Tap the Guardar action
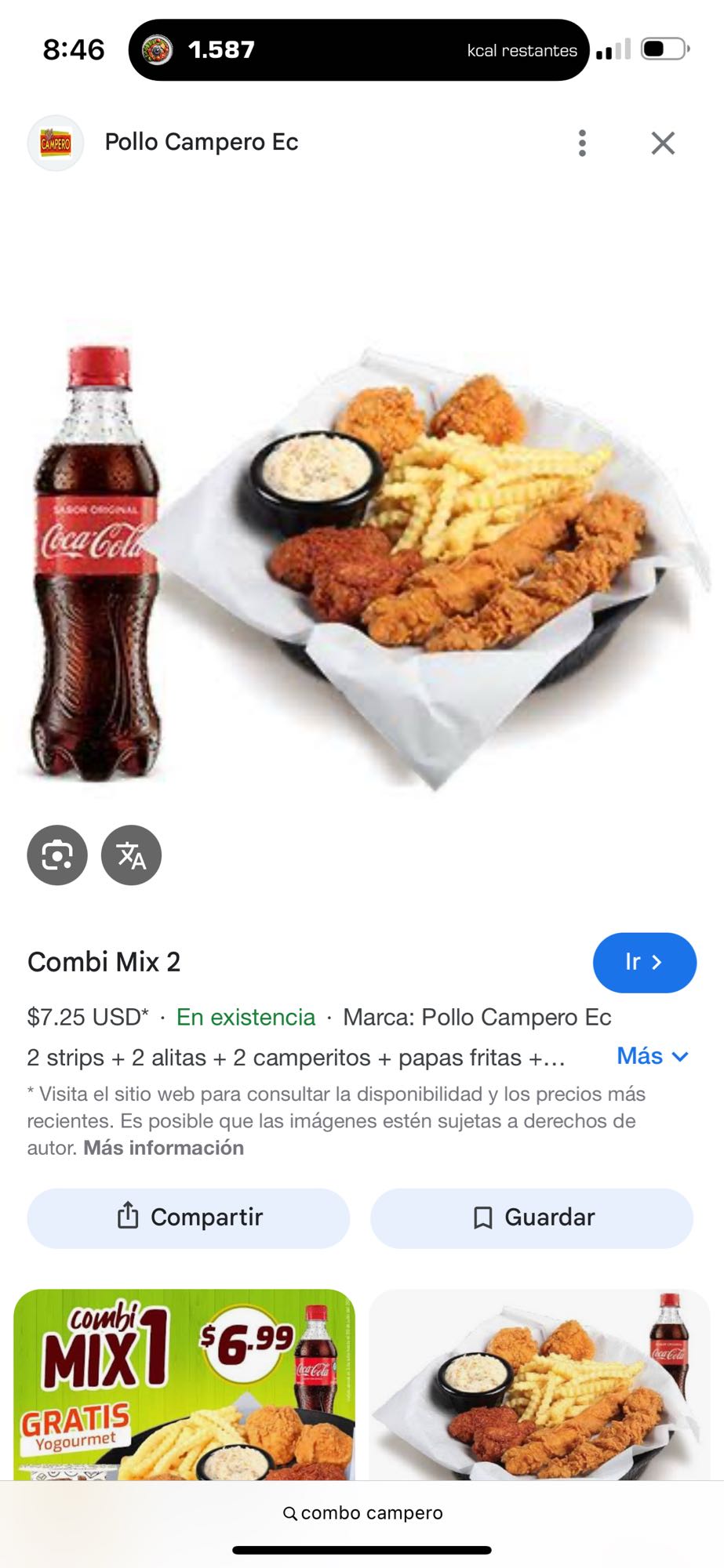The width and height of the screenshot is (724, 1568). point(532,1217)
